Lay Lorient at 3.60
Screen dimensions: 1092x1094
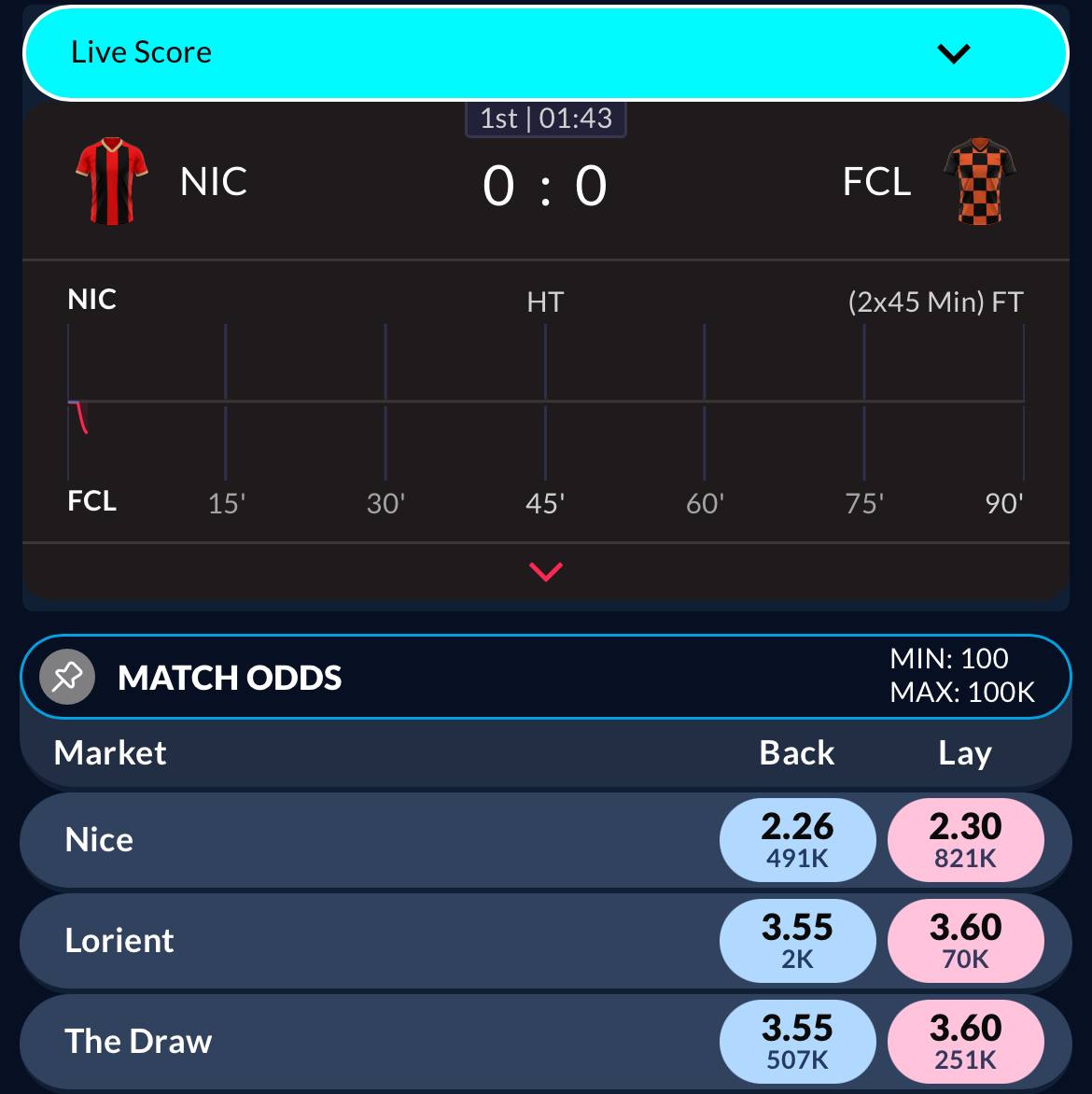pos(966,941)
